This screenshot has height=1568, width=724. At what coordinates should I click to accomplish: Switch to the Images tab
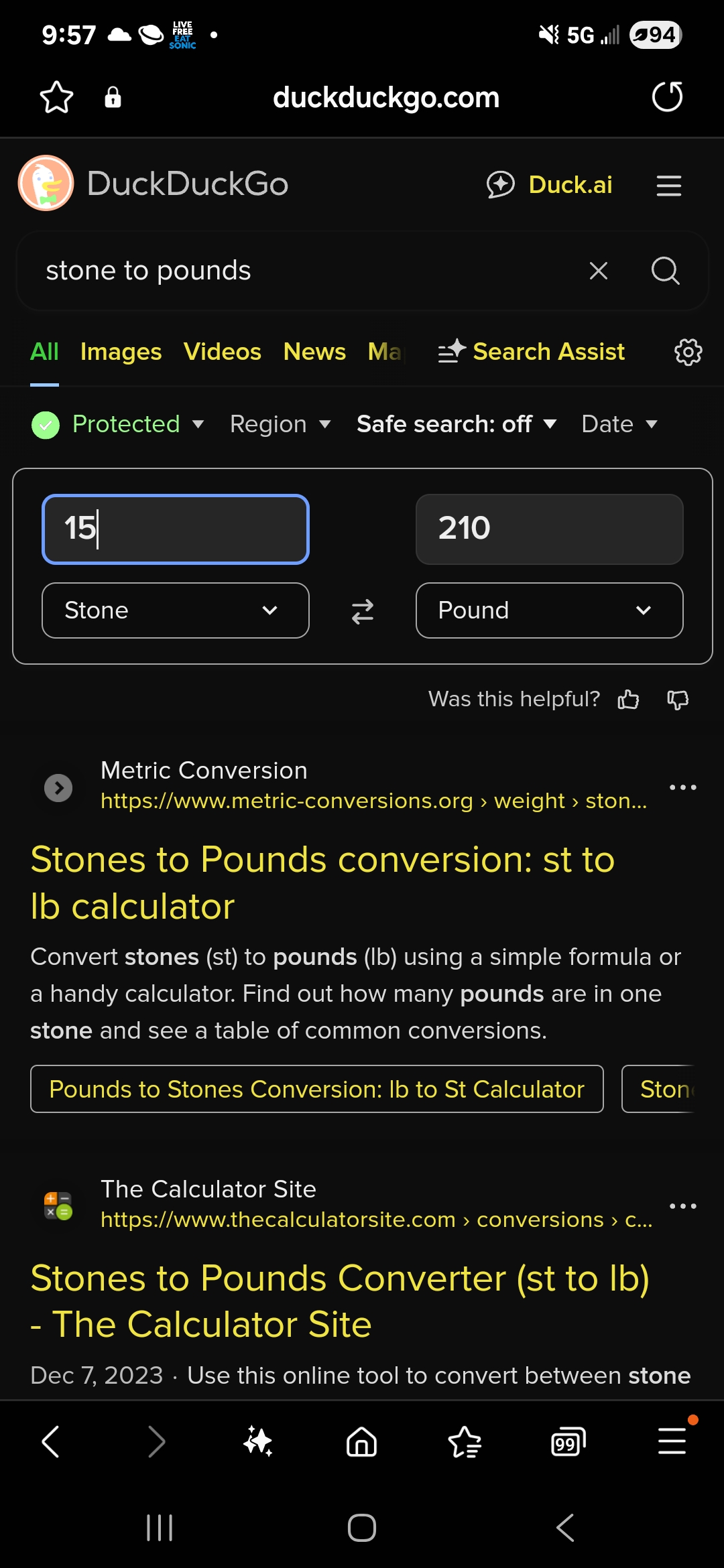[121, 352]
